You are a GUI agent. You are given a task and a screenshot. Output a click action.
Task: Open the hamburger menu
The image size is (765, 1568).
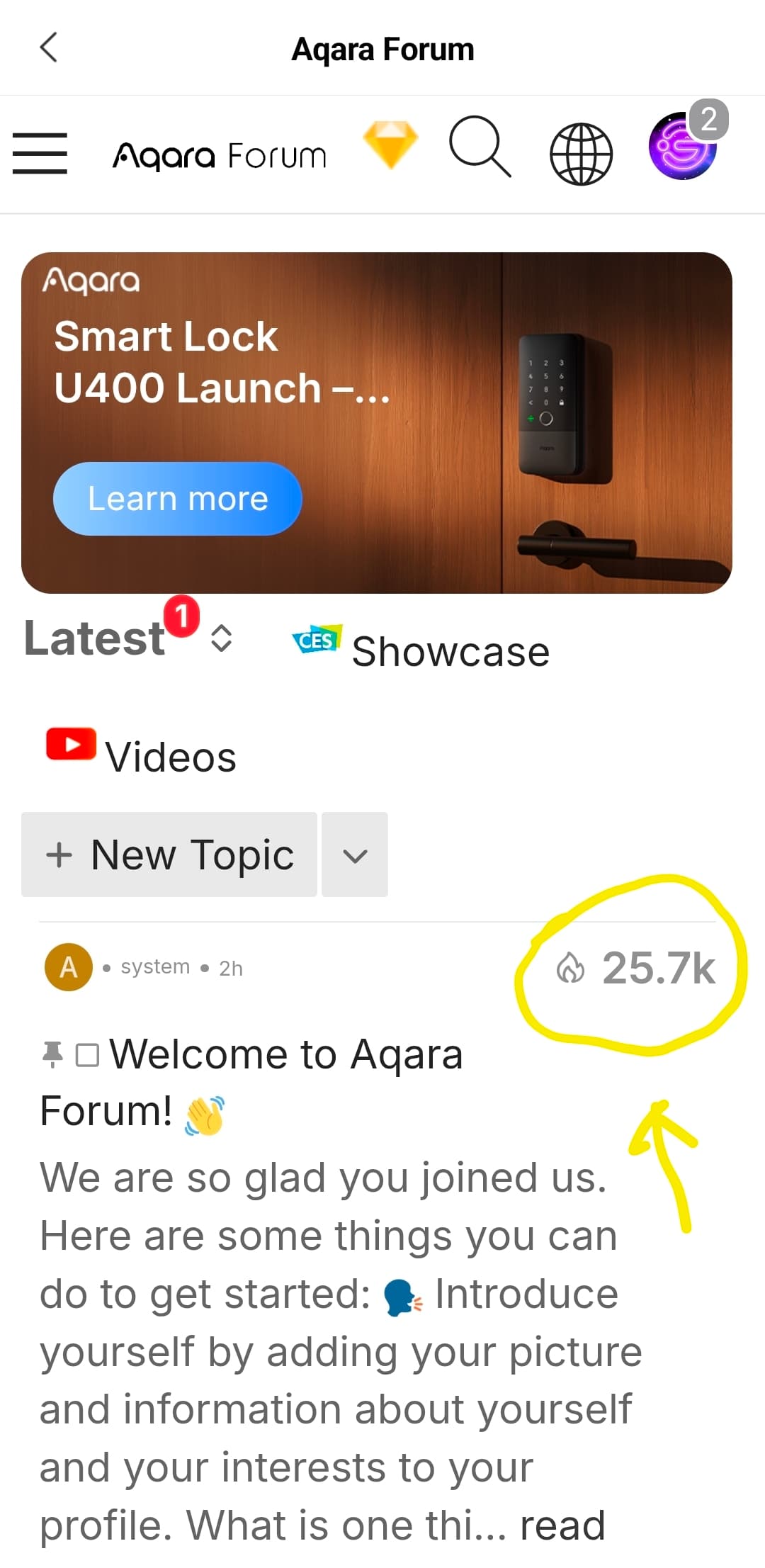point(40,153)
